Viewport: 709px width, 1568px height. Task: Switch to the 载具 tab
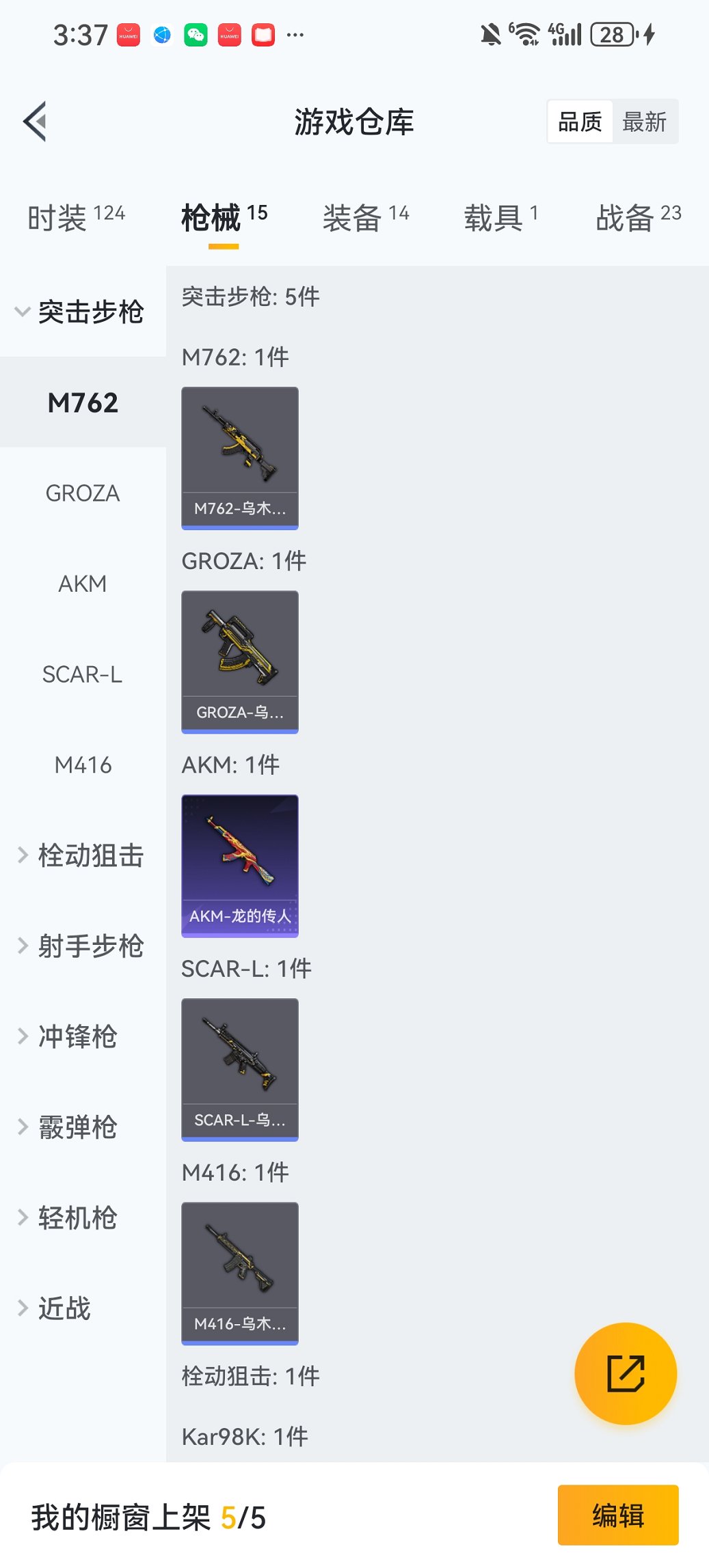[500, 217]
